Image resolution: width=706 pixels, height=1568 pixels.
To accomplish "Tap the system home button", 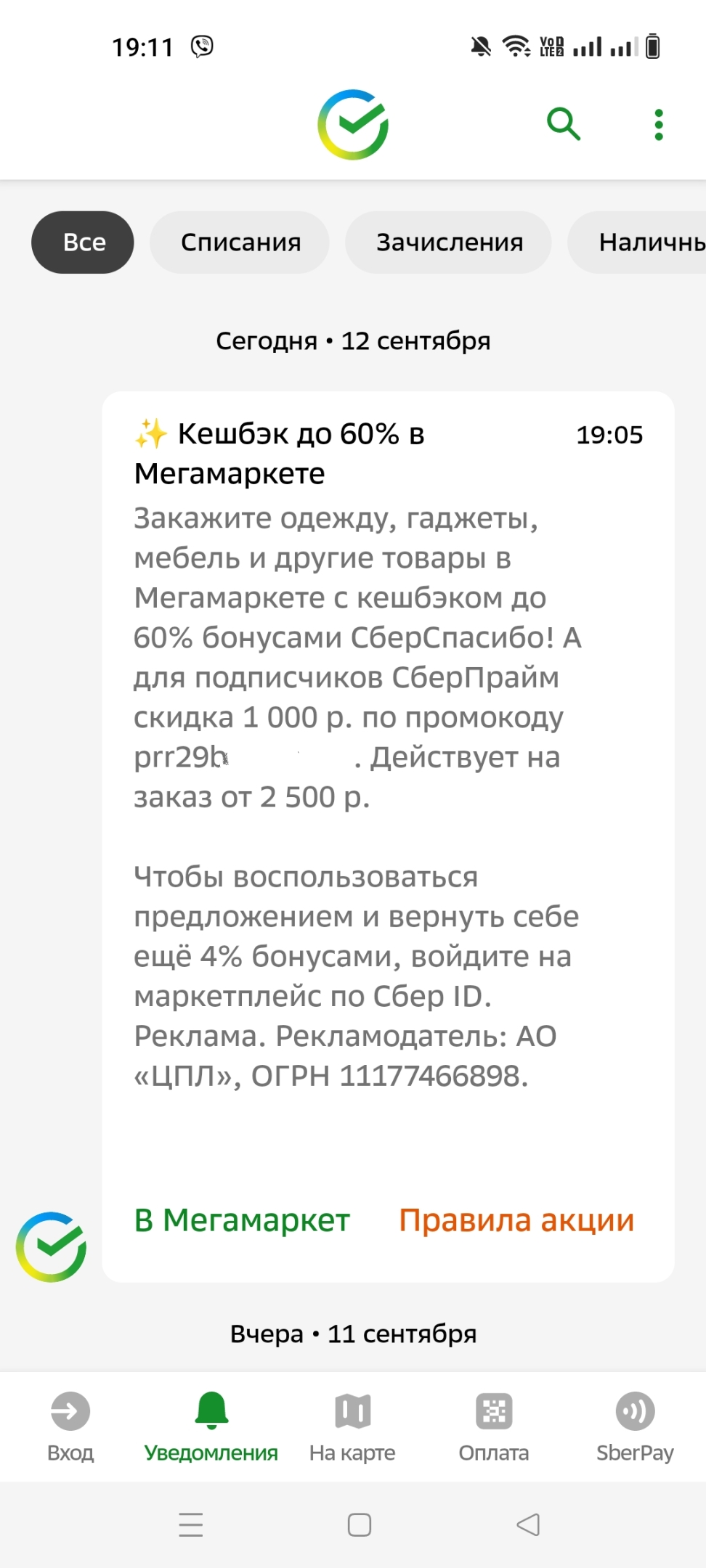I will tap(360, 1524).
